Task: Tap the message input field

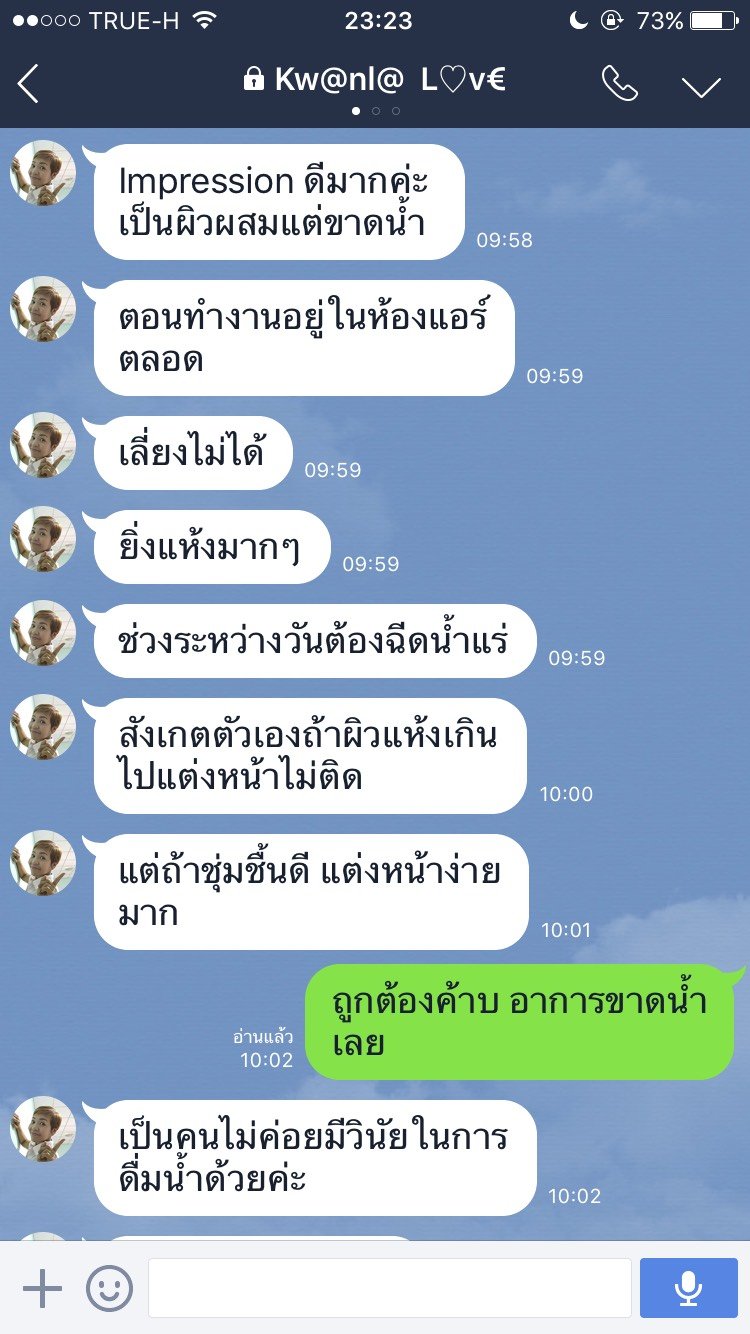Action: coord(389,1288)
